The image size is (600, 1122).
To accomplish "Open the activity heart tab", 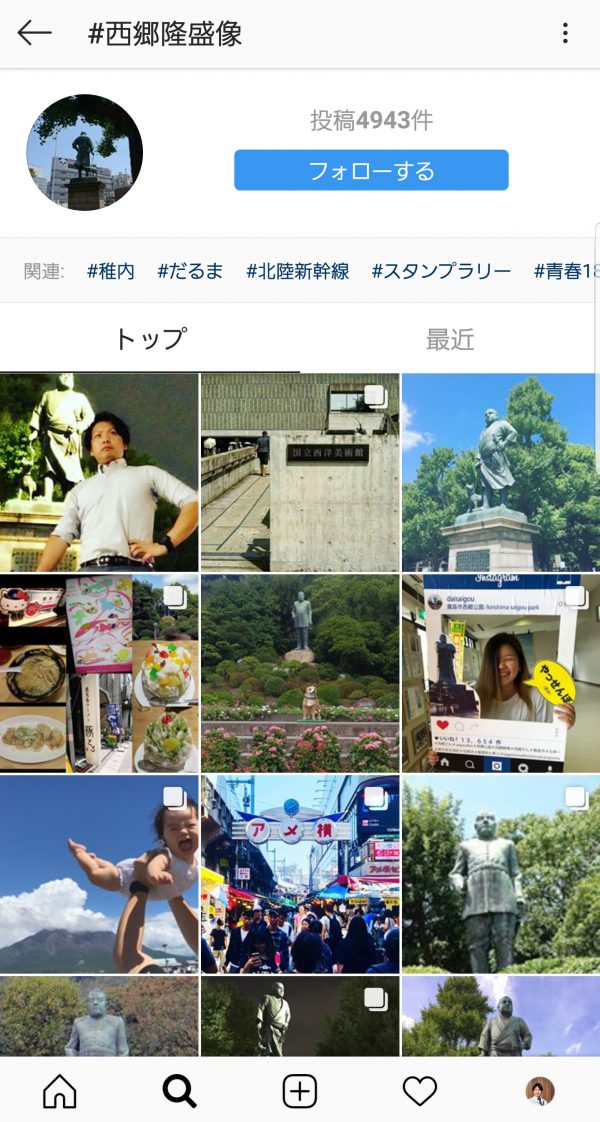I will [x=420, y=1091].
